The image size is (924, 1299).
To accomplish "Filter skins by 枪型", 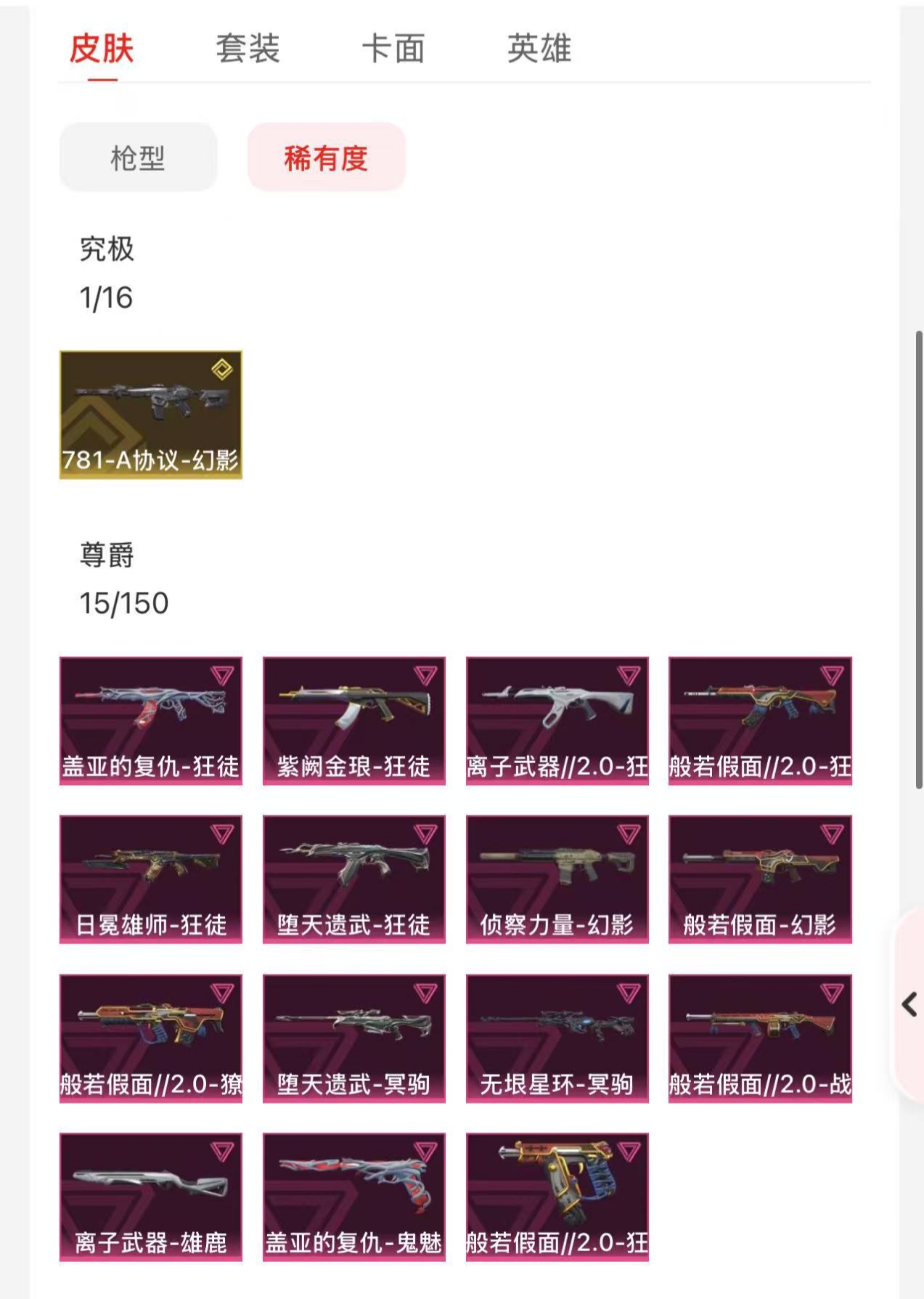I will click(x=138, y=157).
